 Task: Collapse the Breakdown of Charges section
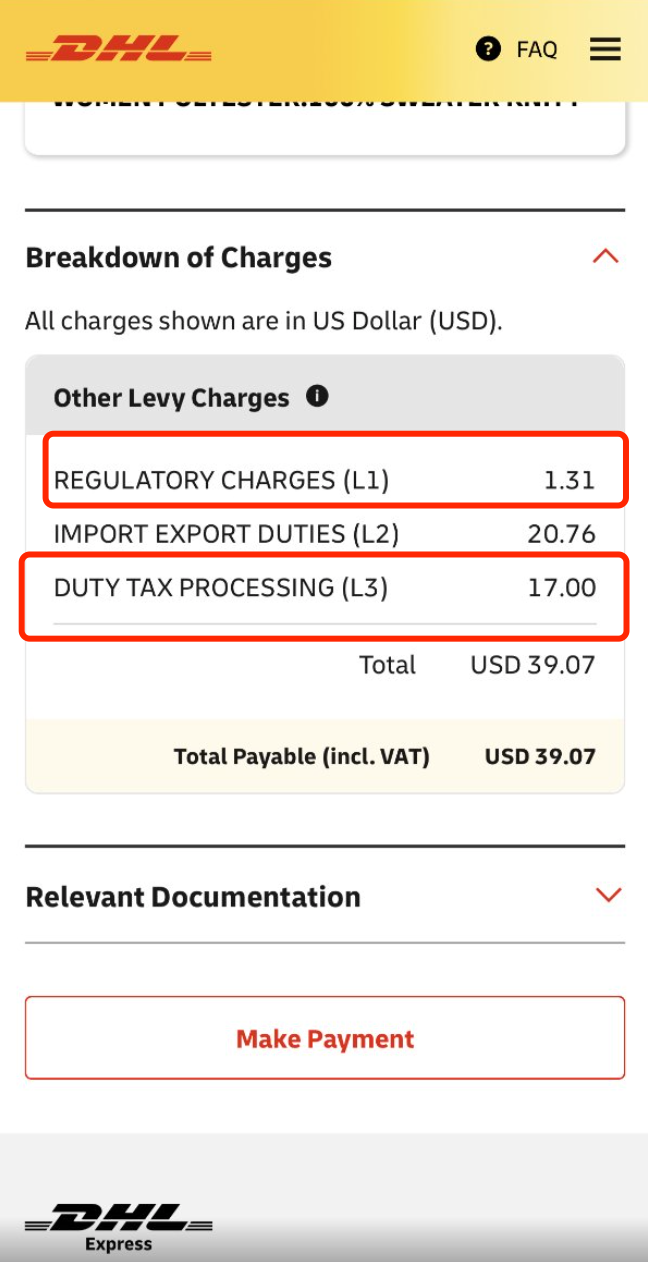[x=606, y=257]
